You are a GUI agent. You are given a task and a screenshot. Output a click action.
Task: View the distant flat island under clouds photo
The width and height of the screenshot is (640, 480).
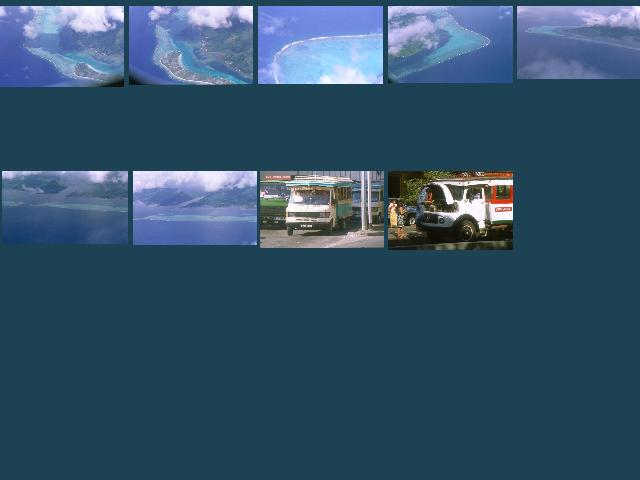click(578, 43)
